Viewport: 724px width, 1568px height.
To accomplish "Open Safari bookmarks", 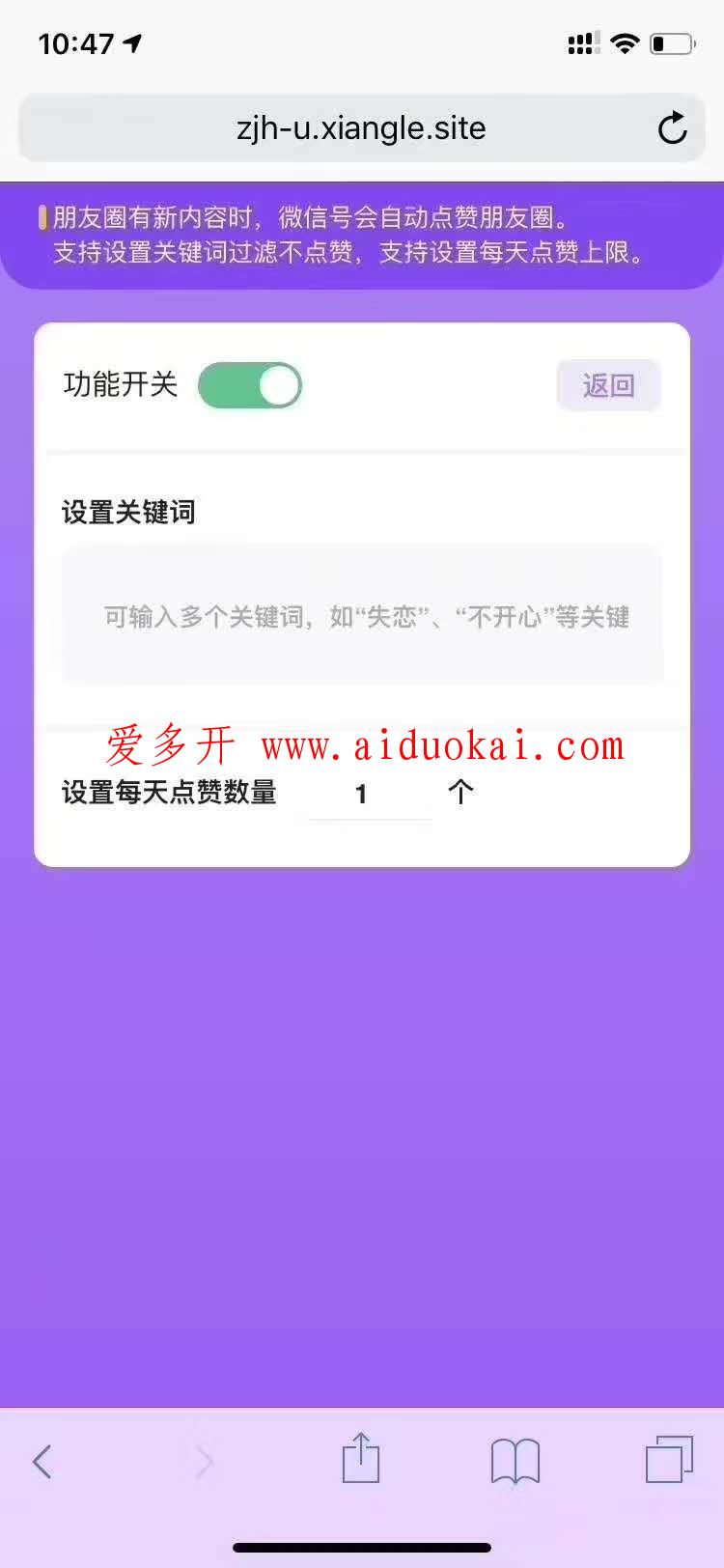I will coord(515,1461).
